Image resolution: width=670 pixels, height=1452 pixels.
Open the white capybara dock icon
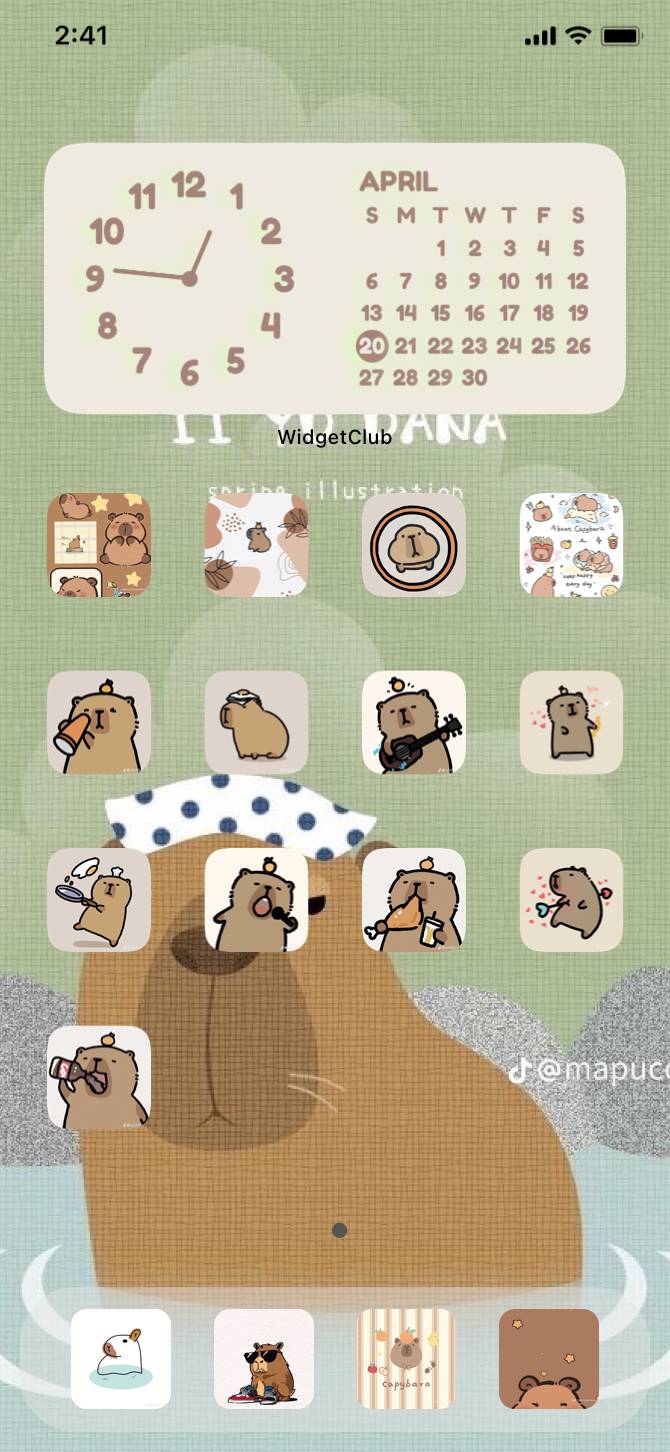121,1359
